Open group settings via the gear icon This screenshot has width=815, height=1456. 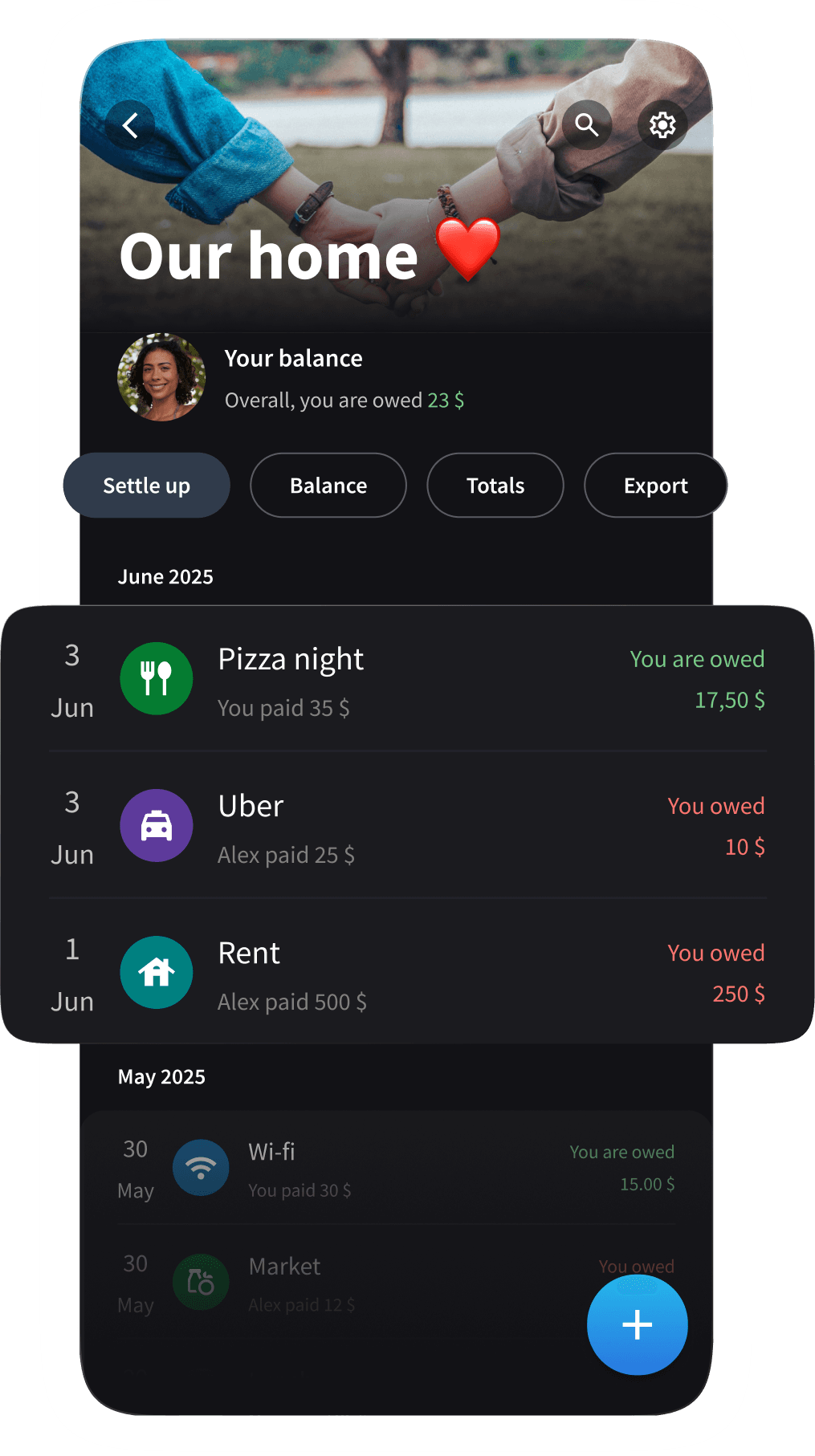662,125
